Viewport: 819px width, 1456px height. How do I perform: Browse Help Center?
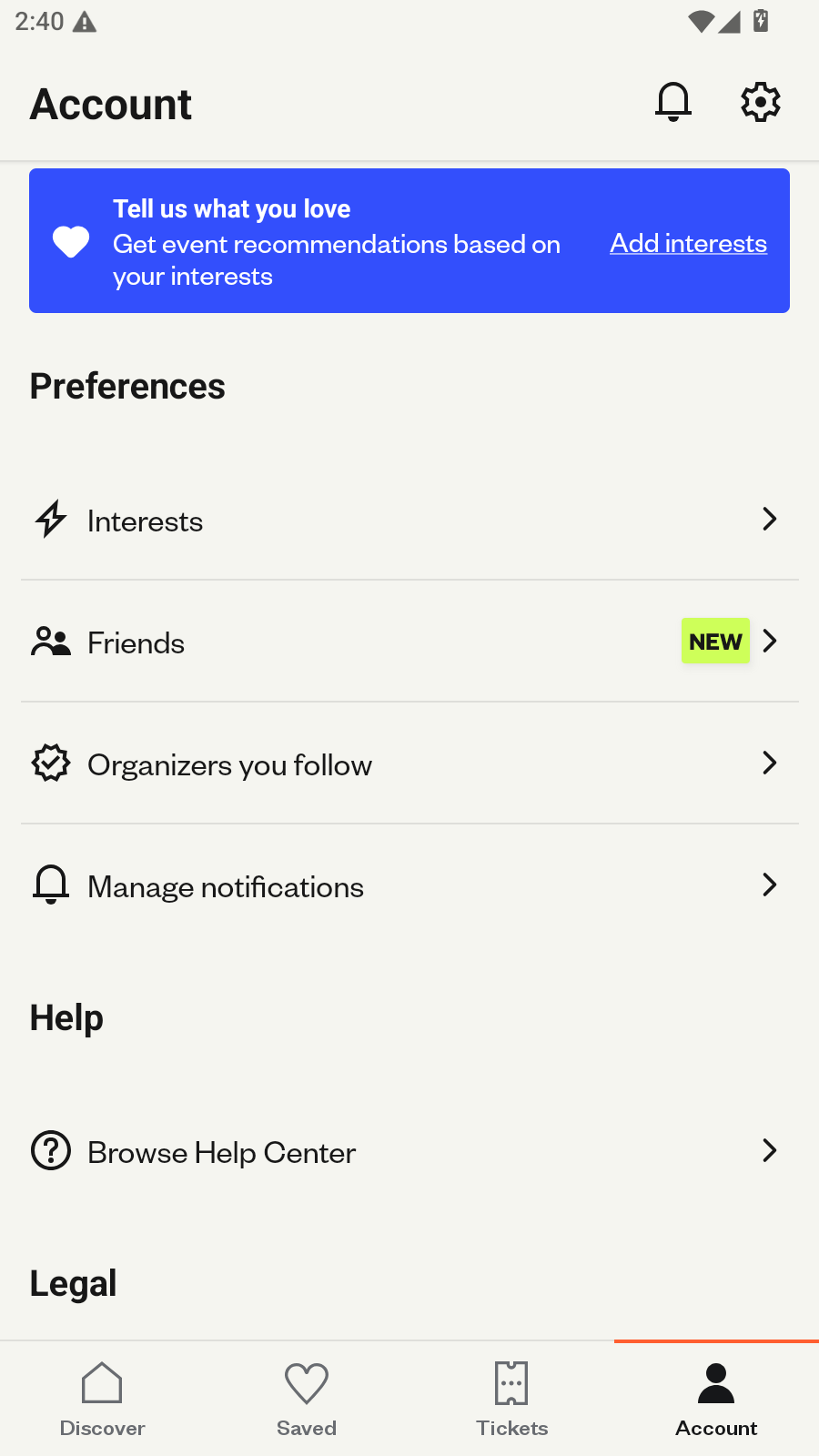click(409, 1151)
